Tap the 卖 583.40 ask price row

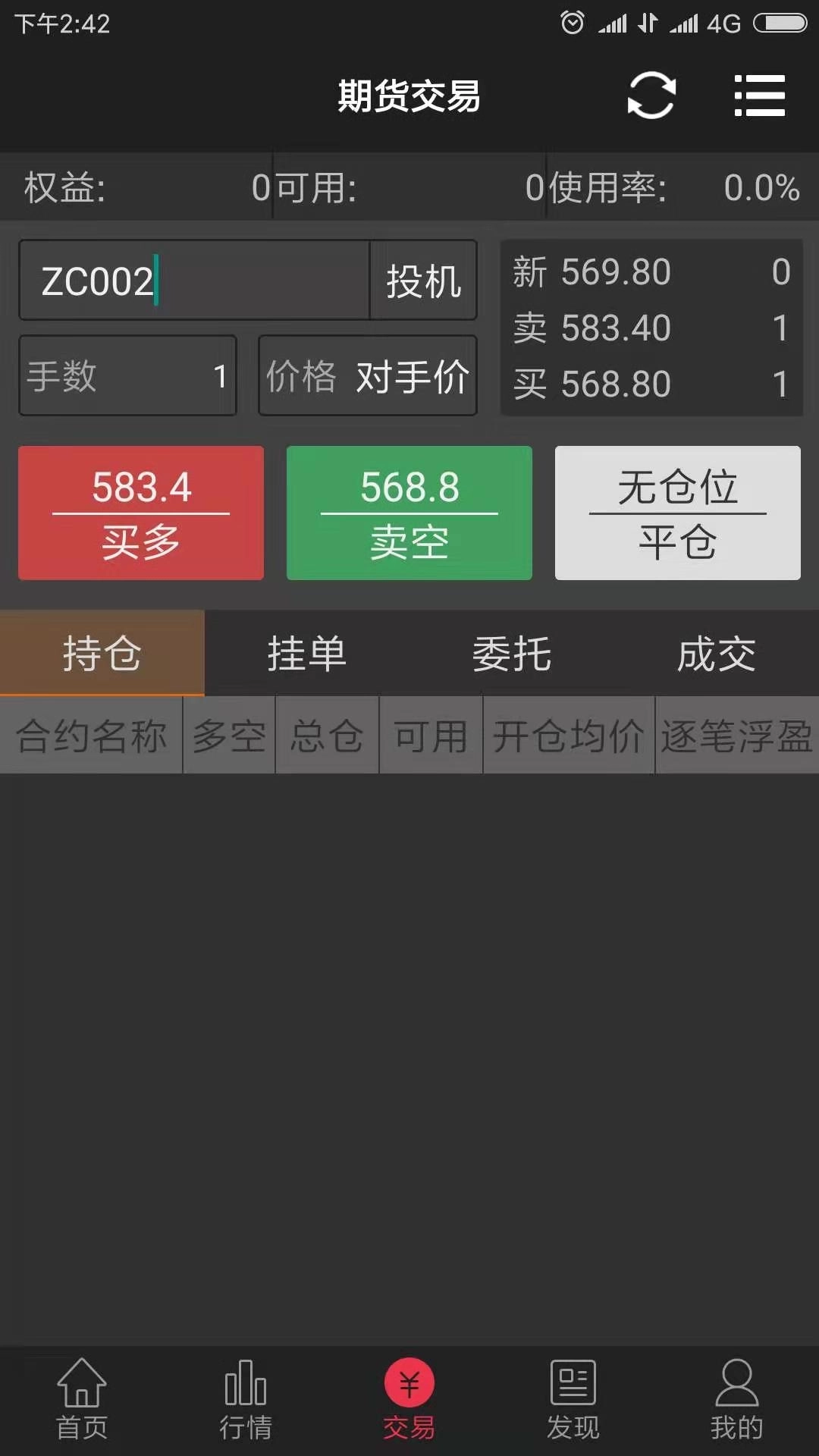pos(652,327)
